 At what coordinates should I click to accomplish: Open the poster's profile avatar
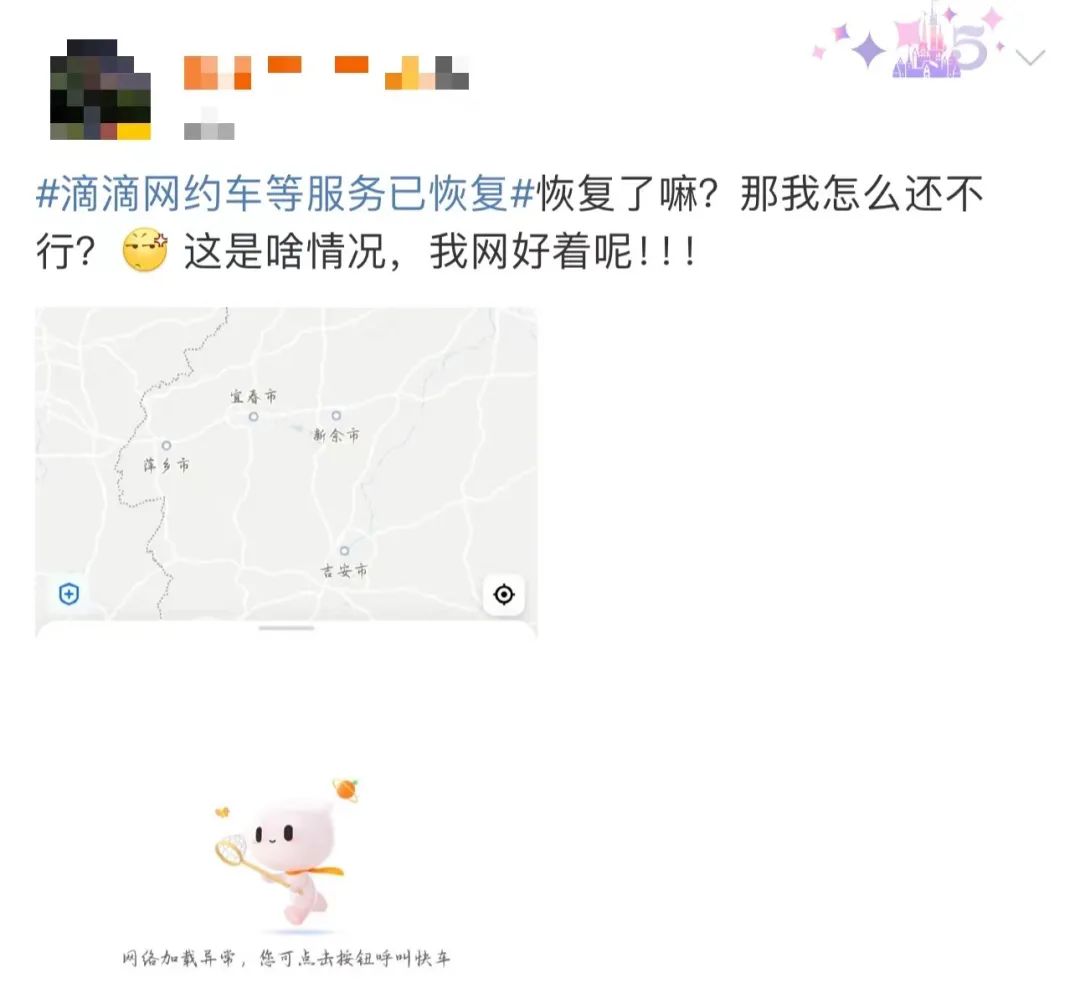[x=100, y=90]
